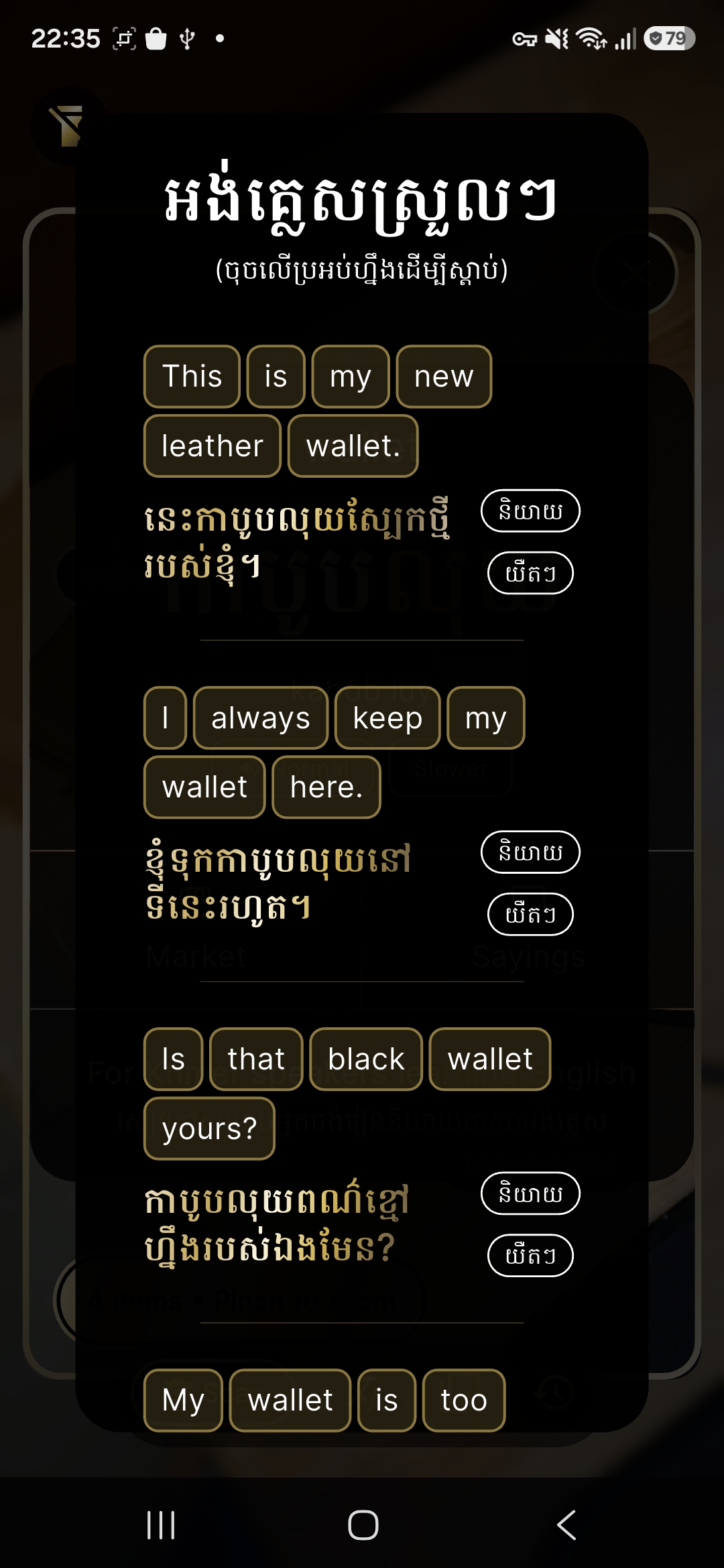
Task: Tap the "that" word chip
Action: [x=256, y=1059]
